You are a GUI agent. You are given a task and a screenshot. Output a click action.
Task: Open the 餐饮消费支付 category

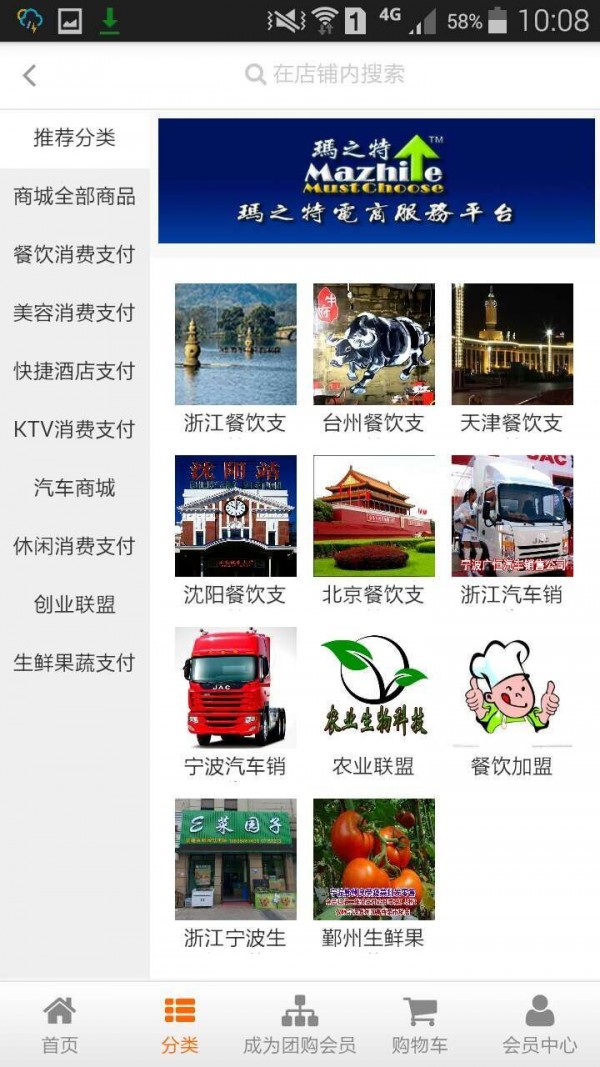point(74,254)
